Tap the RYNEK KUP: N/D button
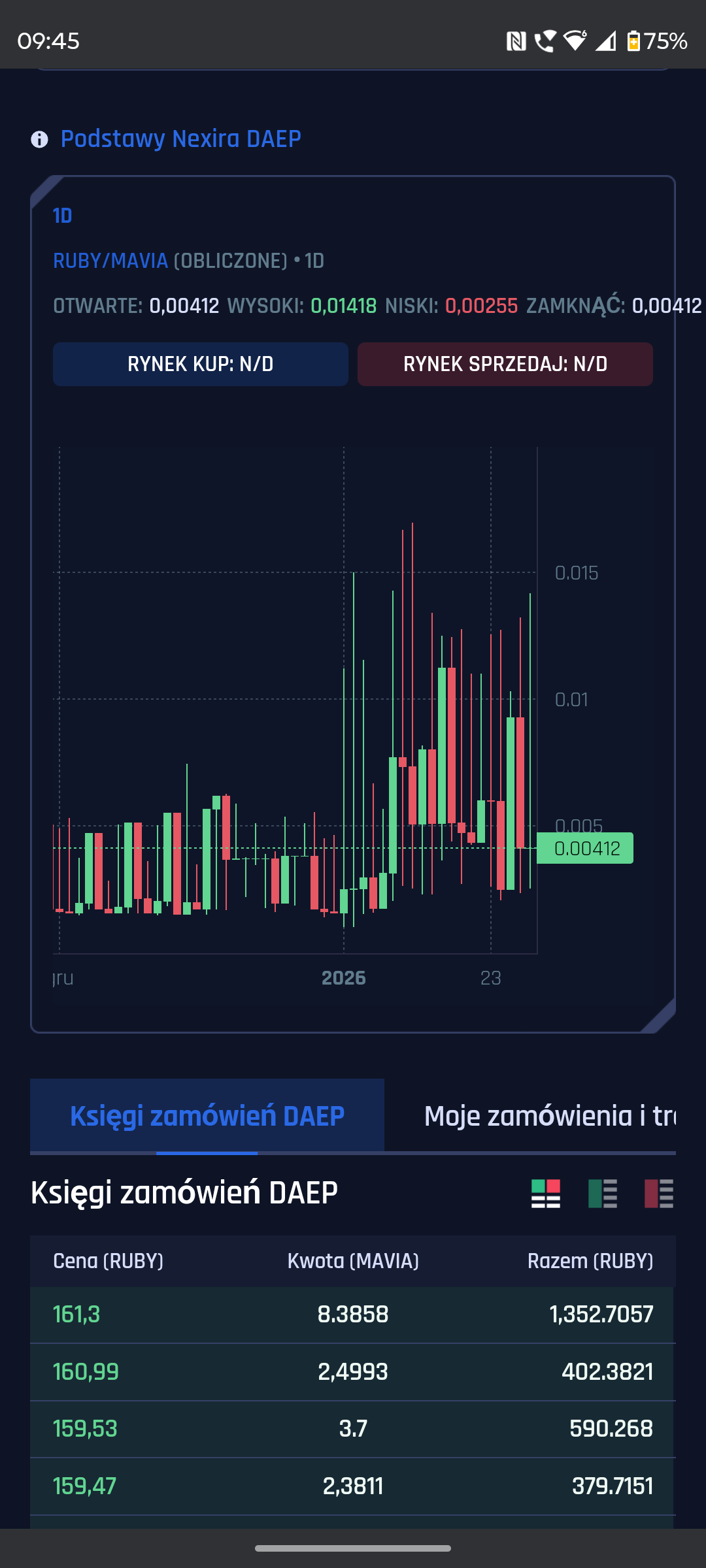706x1568 pixels. point(200,364)
